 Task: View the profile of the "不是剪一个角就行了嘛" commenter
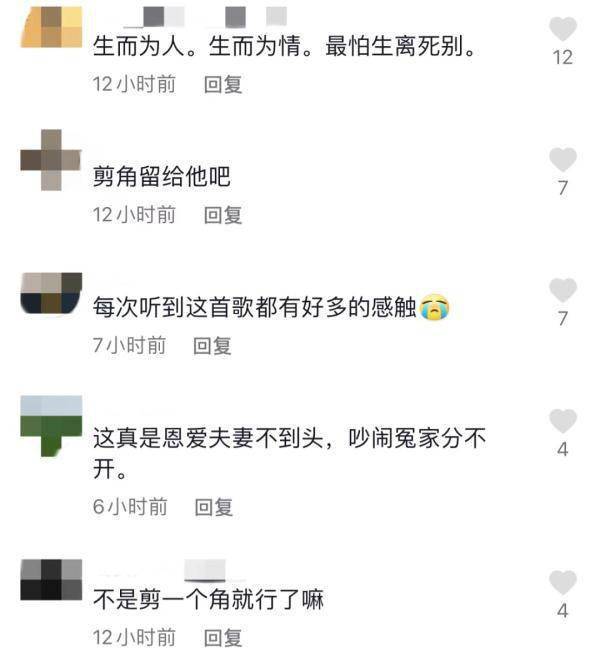(51, 580)
